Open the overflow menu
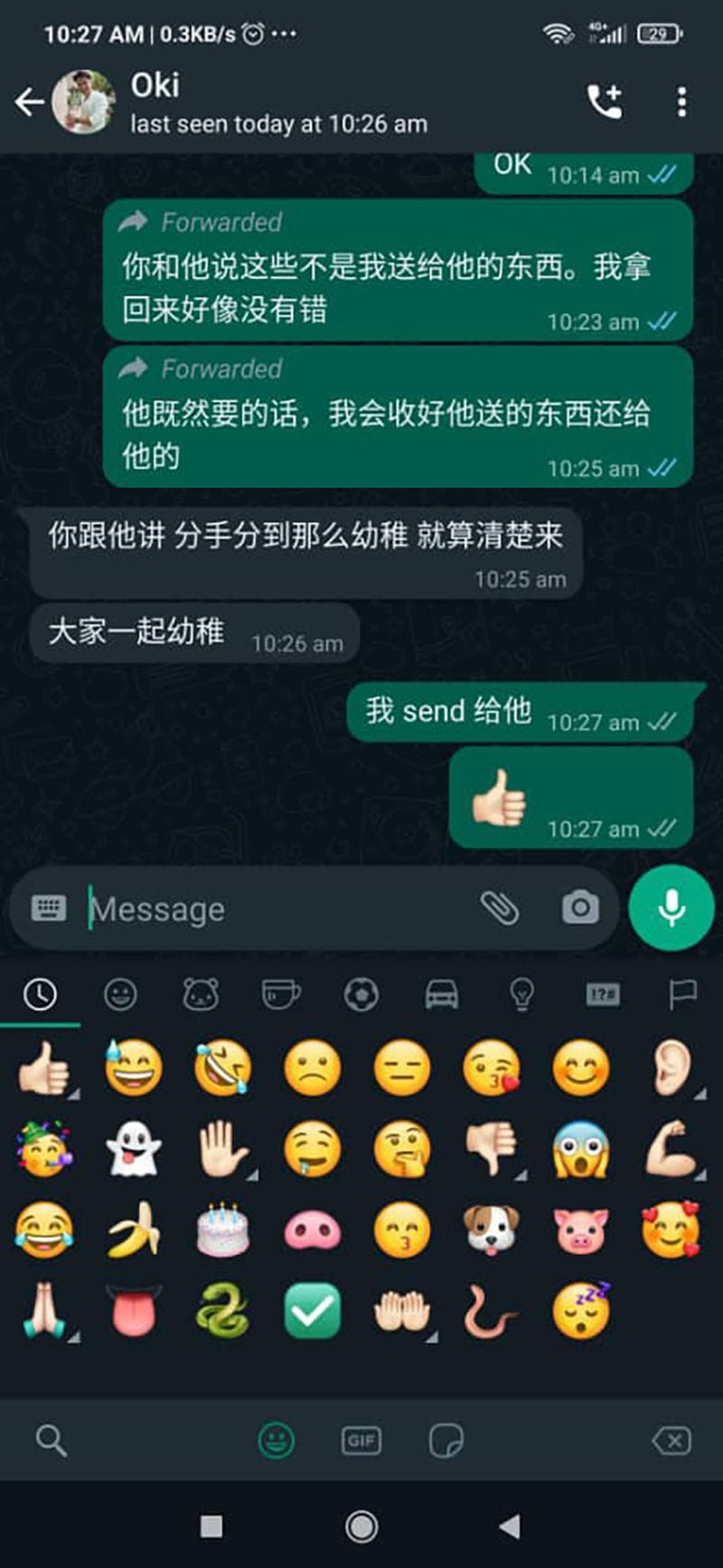Image resolution: width=723 pixels, height=1568 pixels. coord(681,102)
